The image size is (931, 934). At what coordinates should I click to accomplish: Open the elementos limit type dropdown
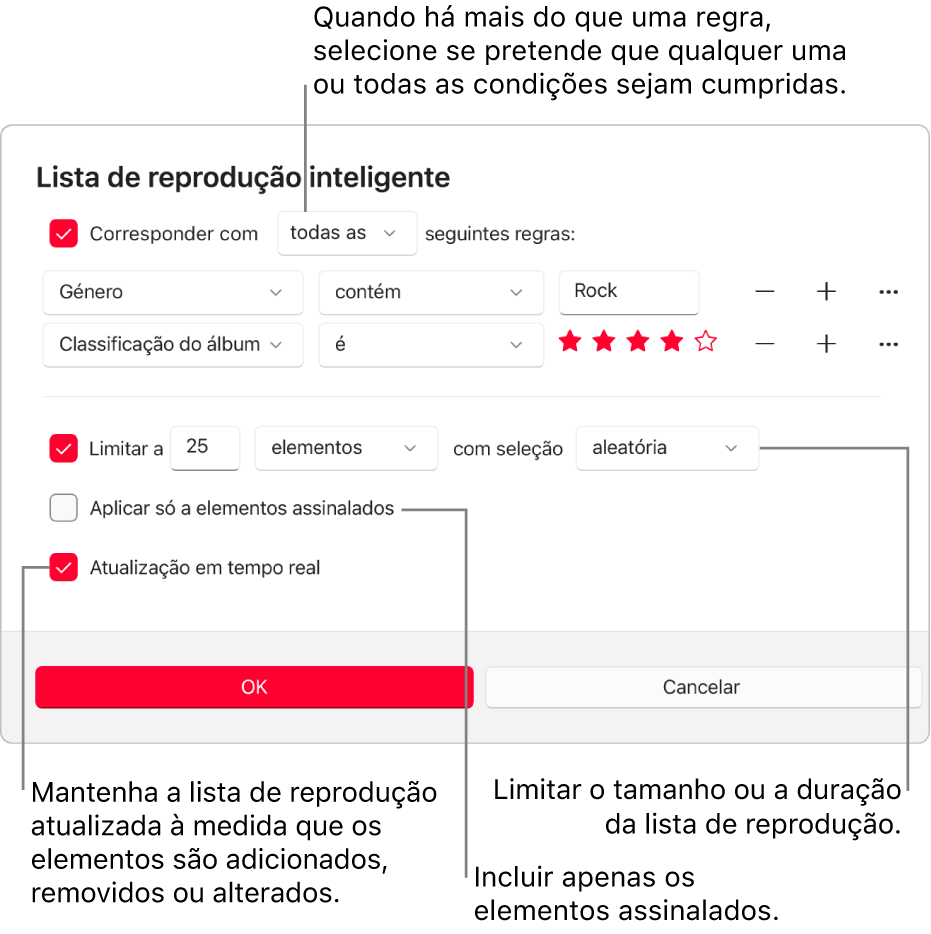pos(346,448)
